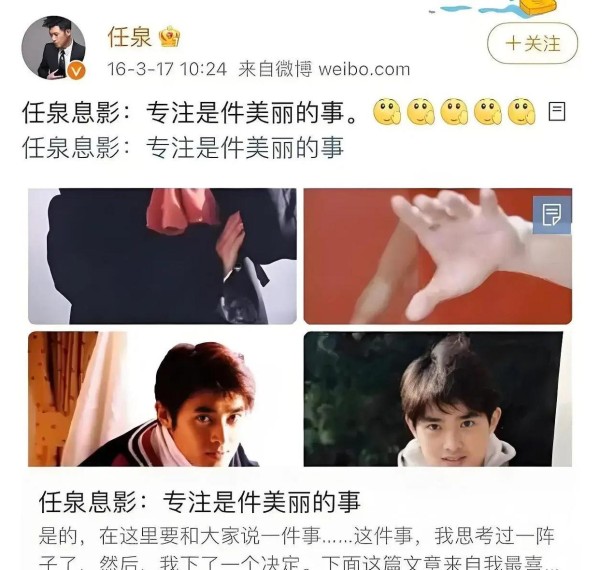
Task: Follow 任泉 with the +关注 button
Action: [x=532, y=44]
